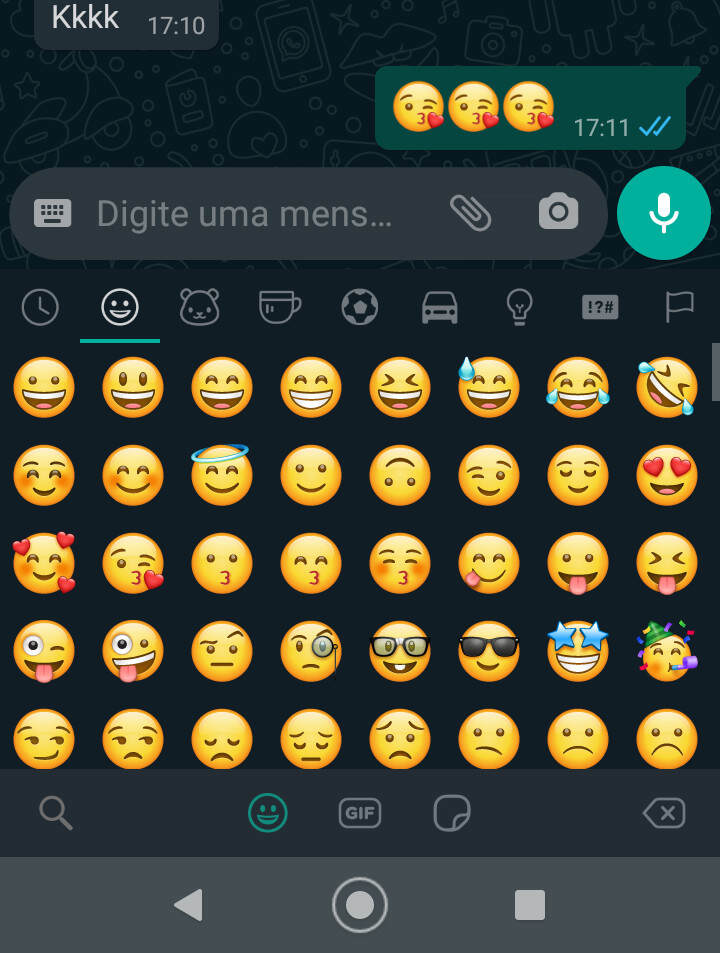The height and width of the screenshot is (953, 720).
Task: Open the symbols emoji category
Action: tap(600, 308)
